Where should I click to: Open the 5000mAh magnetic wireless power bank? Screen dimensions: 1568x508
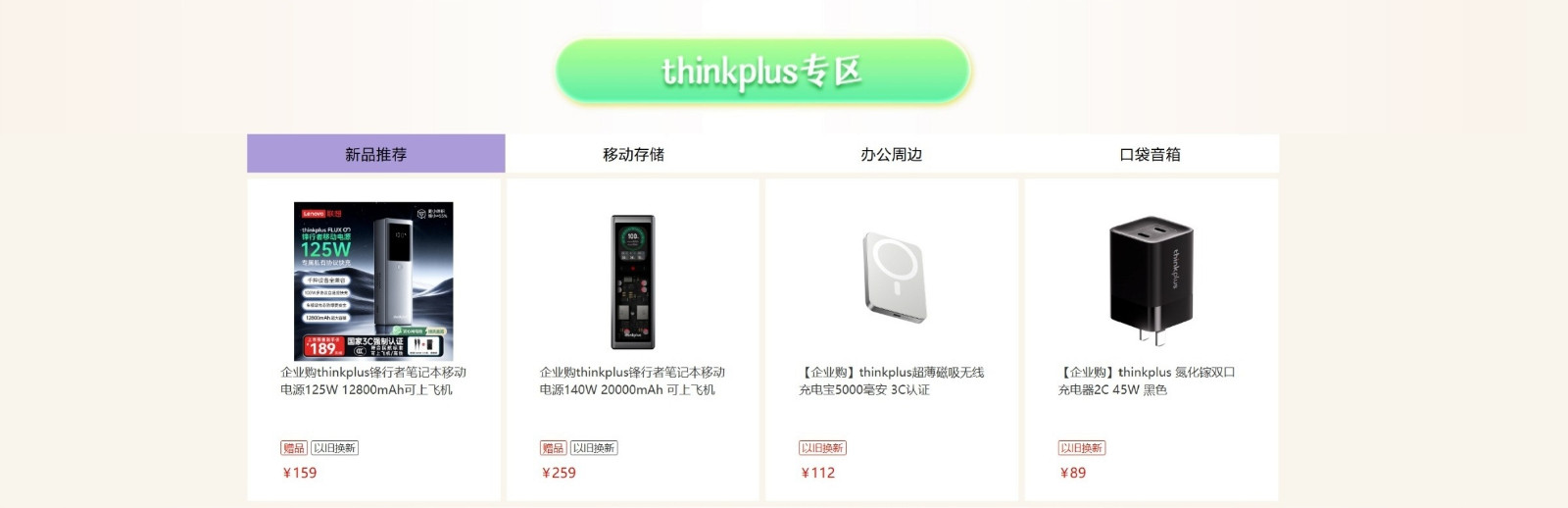892,294
